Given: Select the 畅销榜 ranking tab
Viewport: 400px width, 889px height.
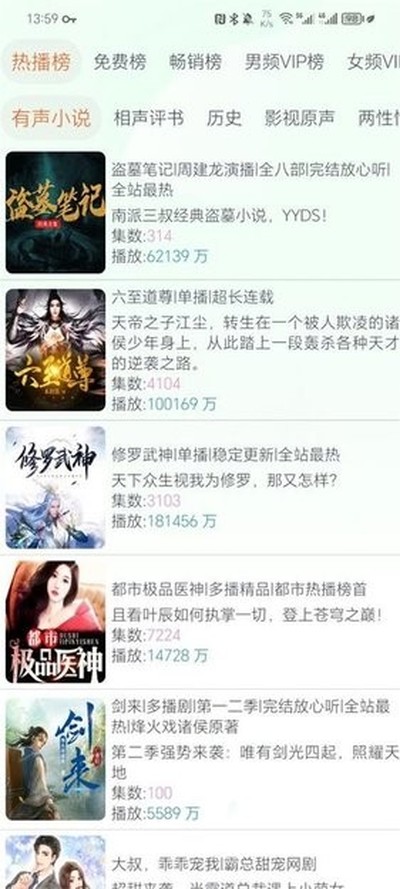Looking at the screenshot, I should [195, 62].
